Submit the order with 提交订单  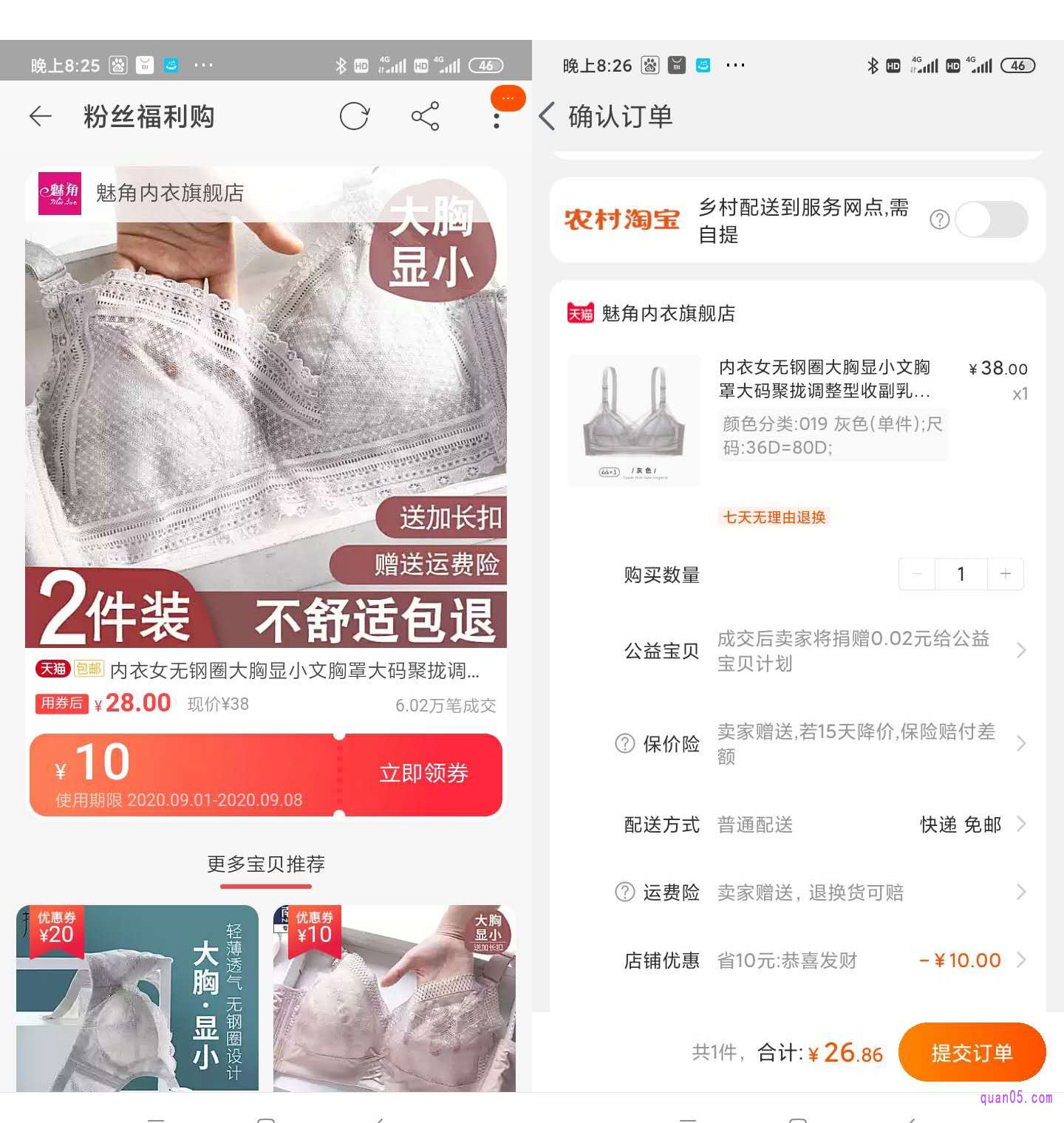pos(972,1053)
